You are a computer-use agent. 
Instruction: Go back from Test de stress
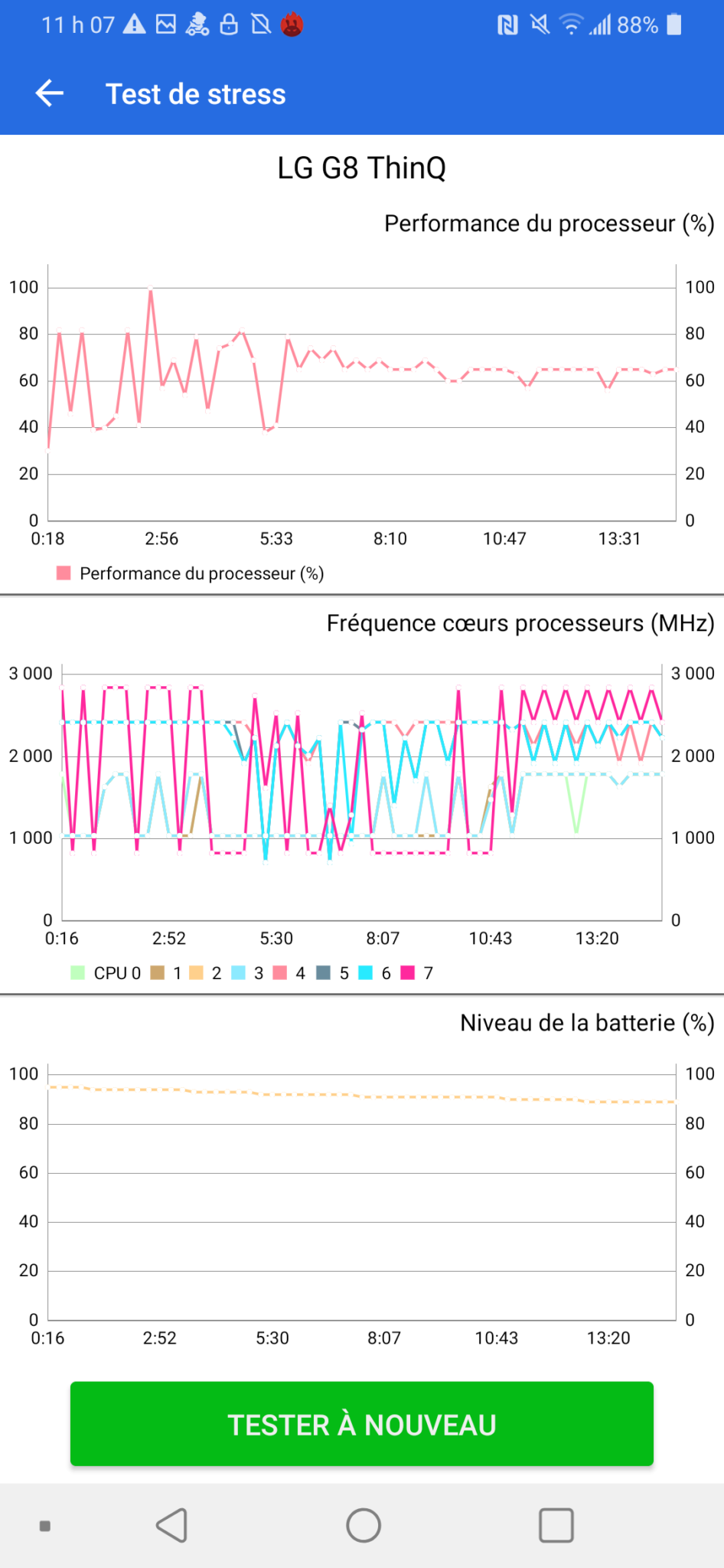[50, 93]
